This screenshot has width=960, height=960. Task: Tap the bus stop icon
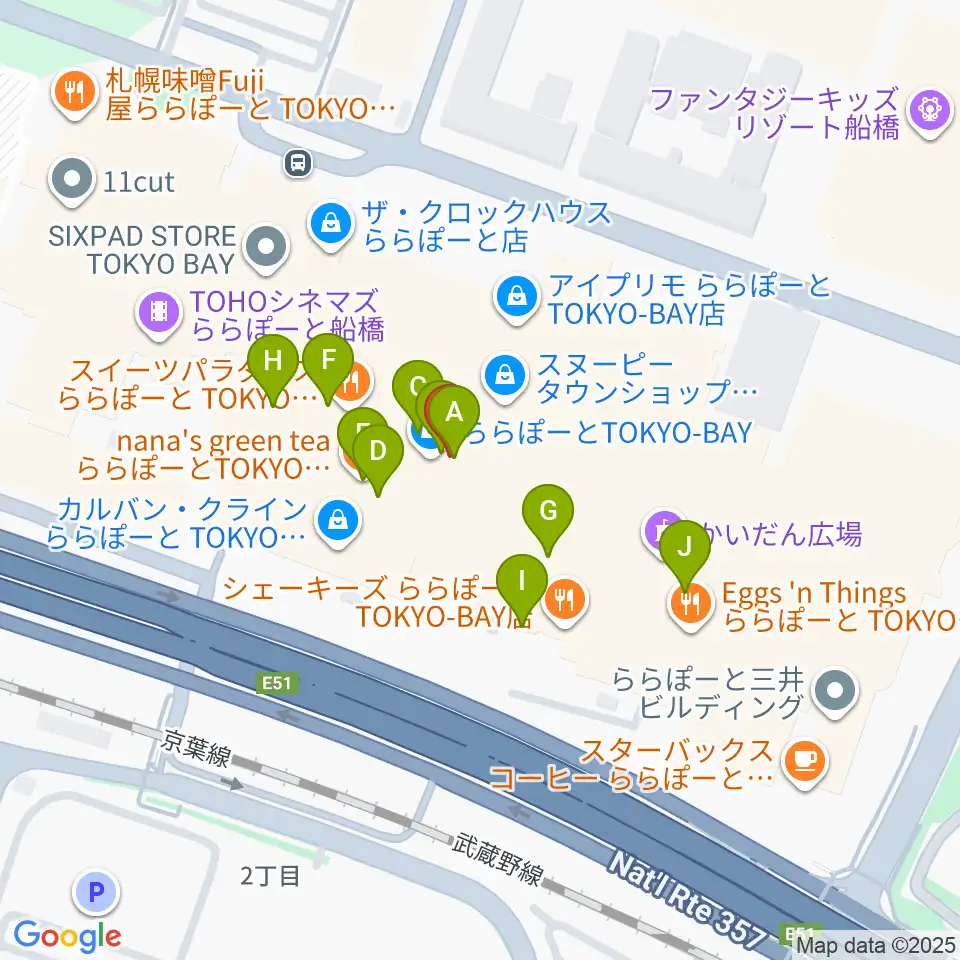click(x=298, y=163)
